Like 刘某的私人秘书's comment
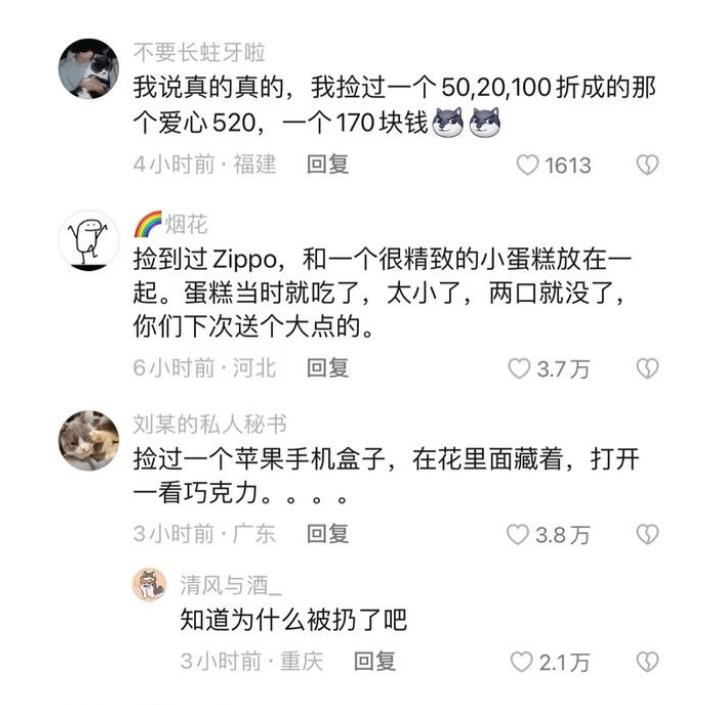Viewport: 724px width, 705px height. 517,534
